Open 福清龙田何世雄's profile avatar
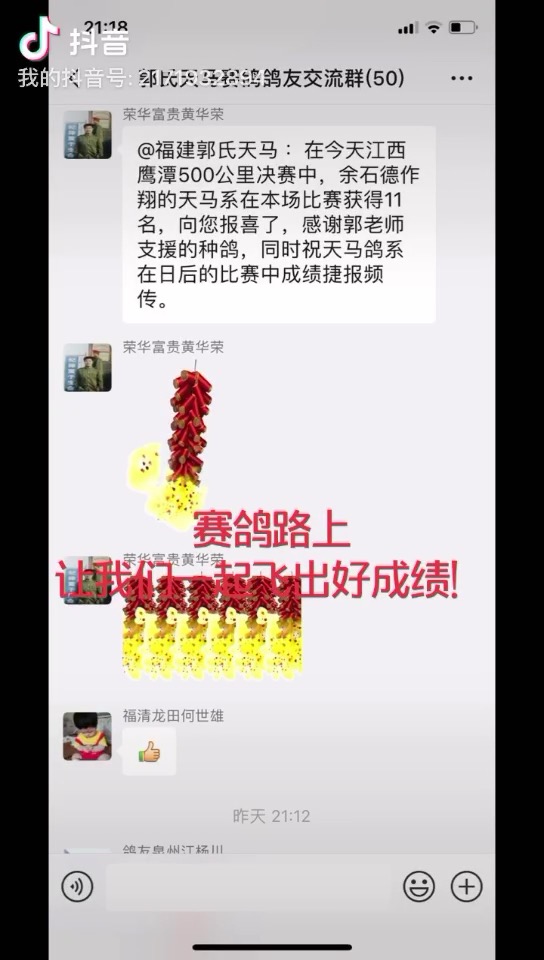The image size is (544, 960). point(88,736)
